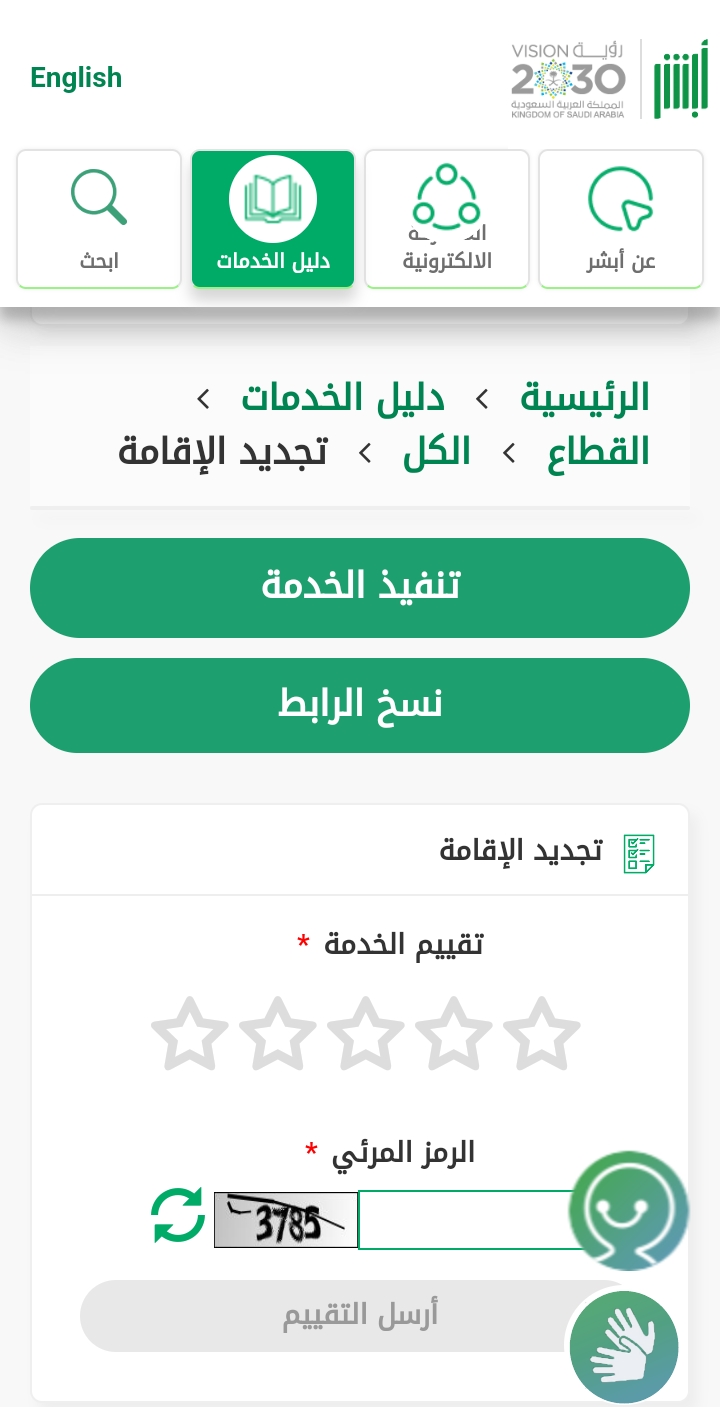Viewport: 720px width, 1407px height.
Task: Tap the تنفيذ الخدمة button
Action: click(360, 588)
